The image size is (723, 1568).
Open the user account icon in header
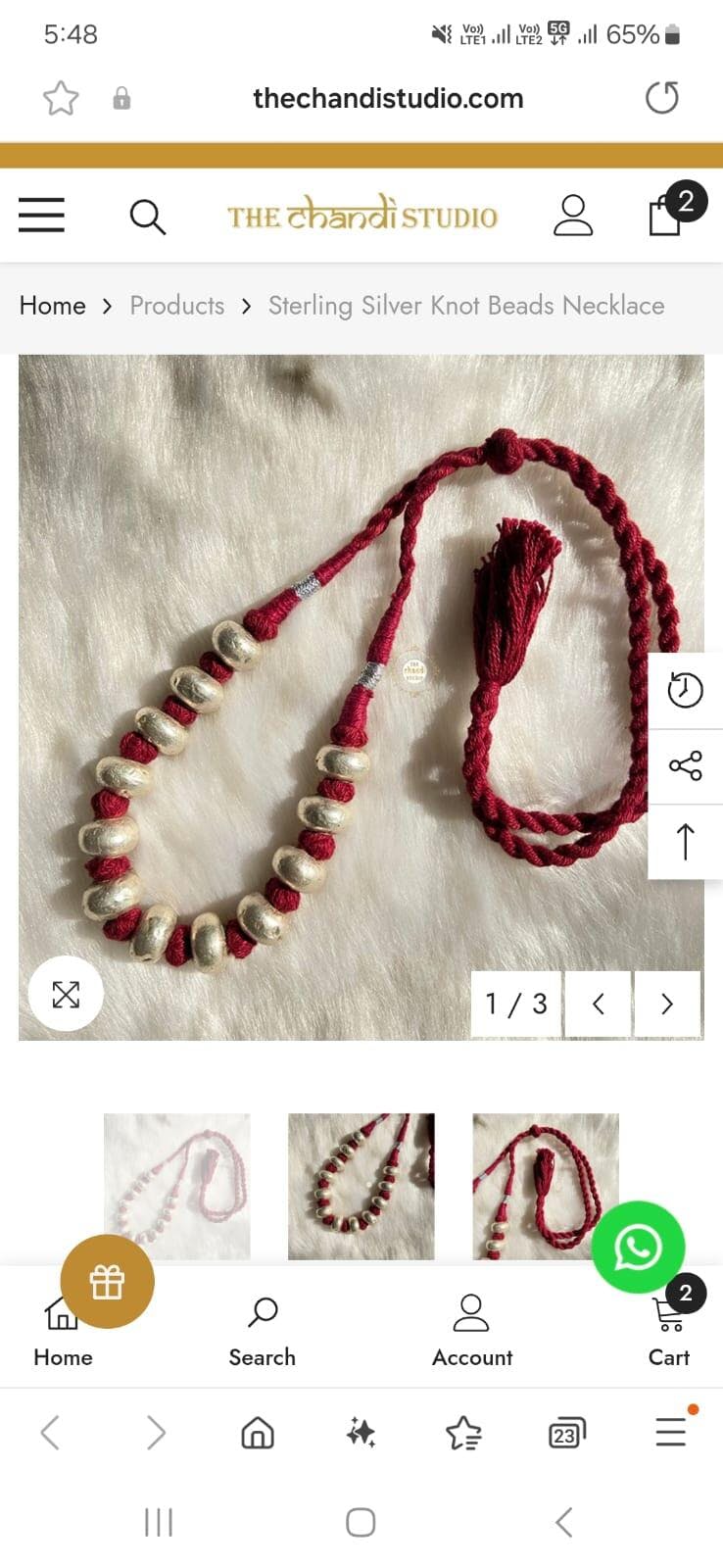[572, 216]
